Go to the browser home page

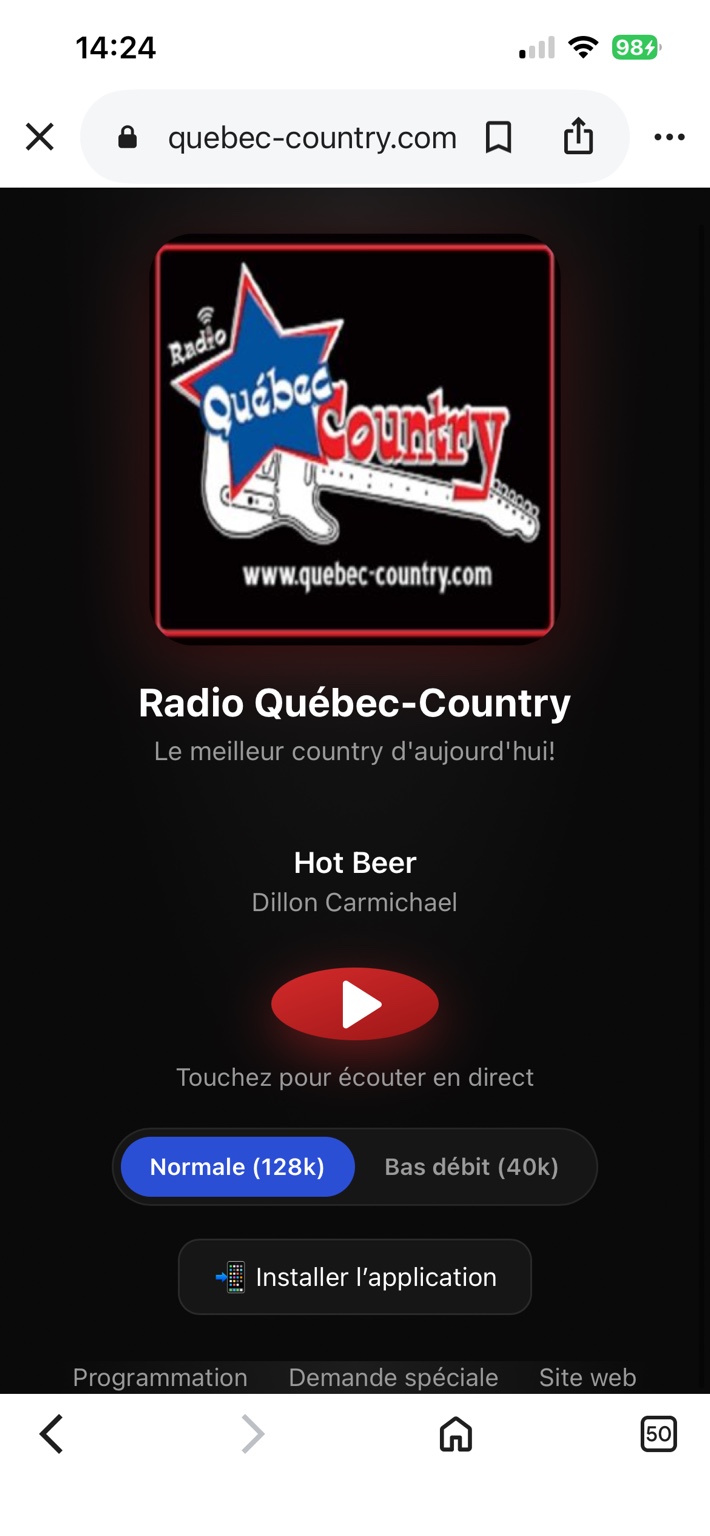456,1434
